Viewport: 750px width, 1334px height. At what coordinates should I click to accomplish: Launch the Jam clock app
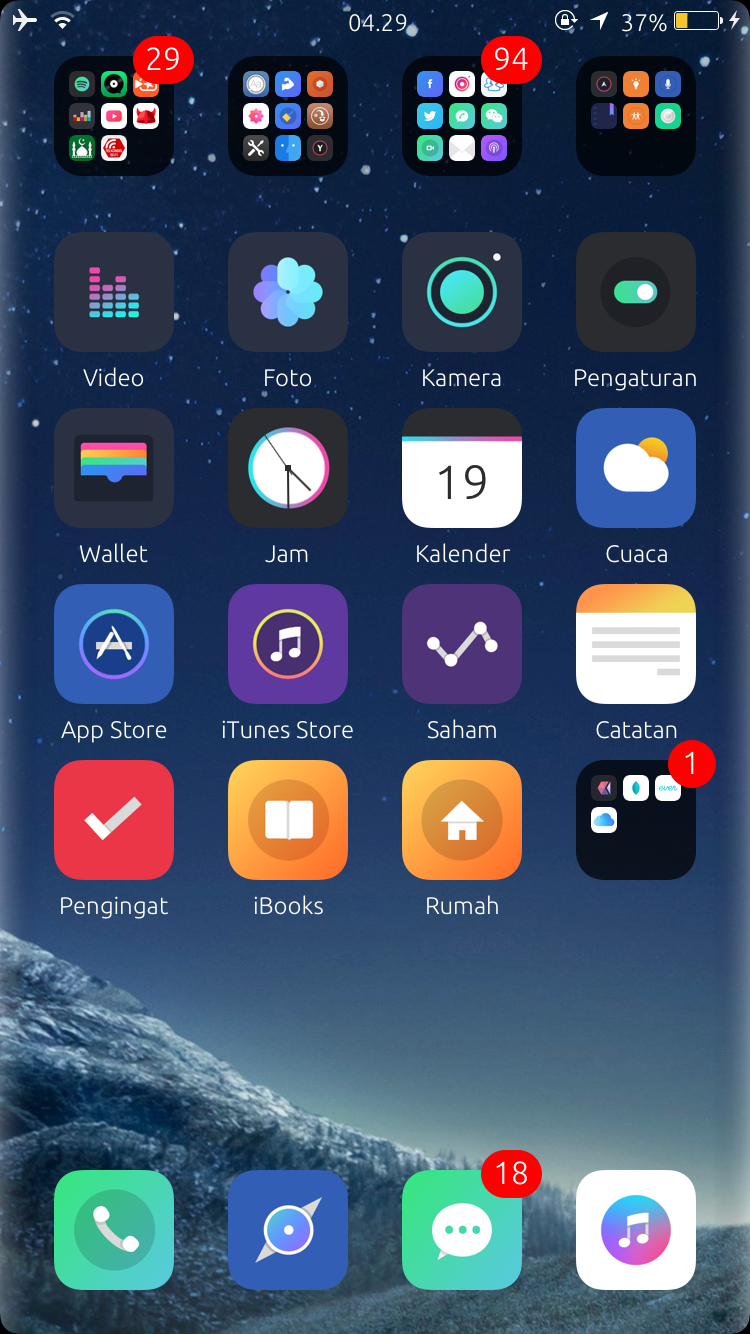pos(288,468)
